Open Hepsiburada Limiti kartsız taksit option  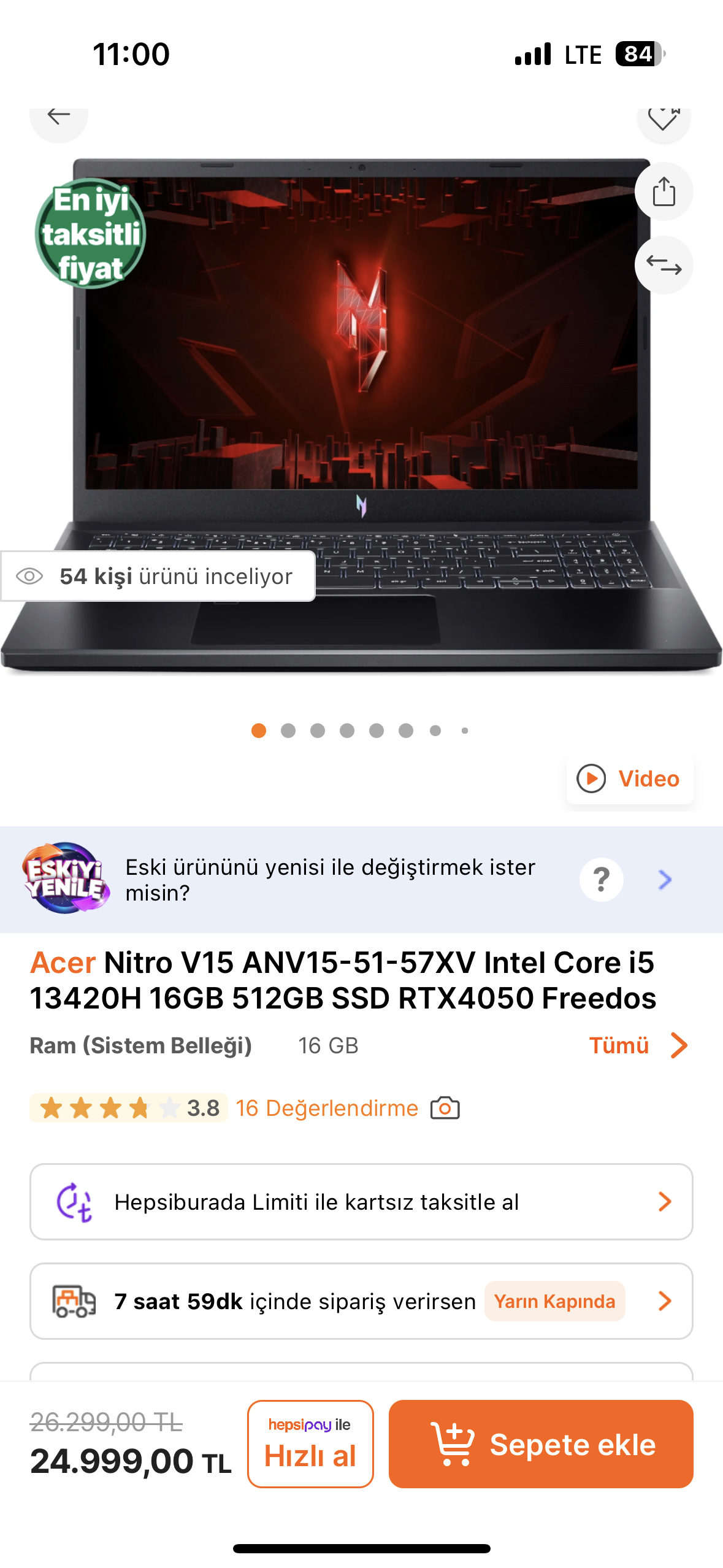361,1202
